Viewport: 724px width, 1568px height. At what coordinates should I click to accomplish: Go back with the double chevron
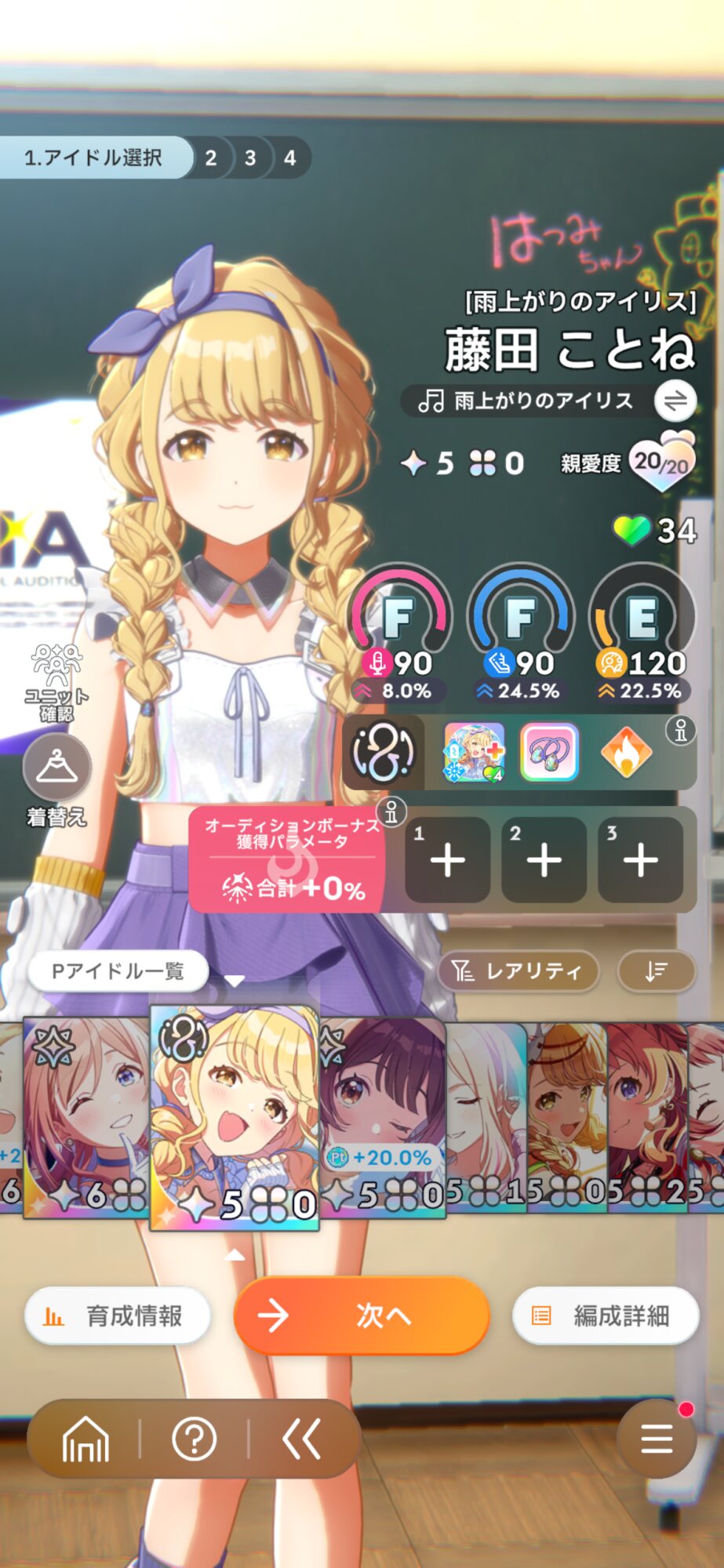[301, 1439]
